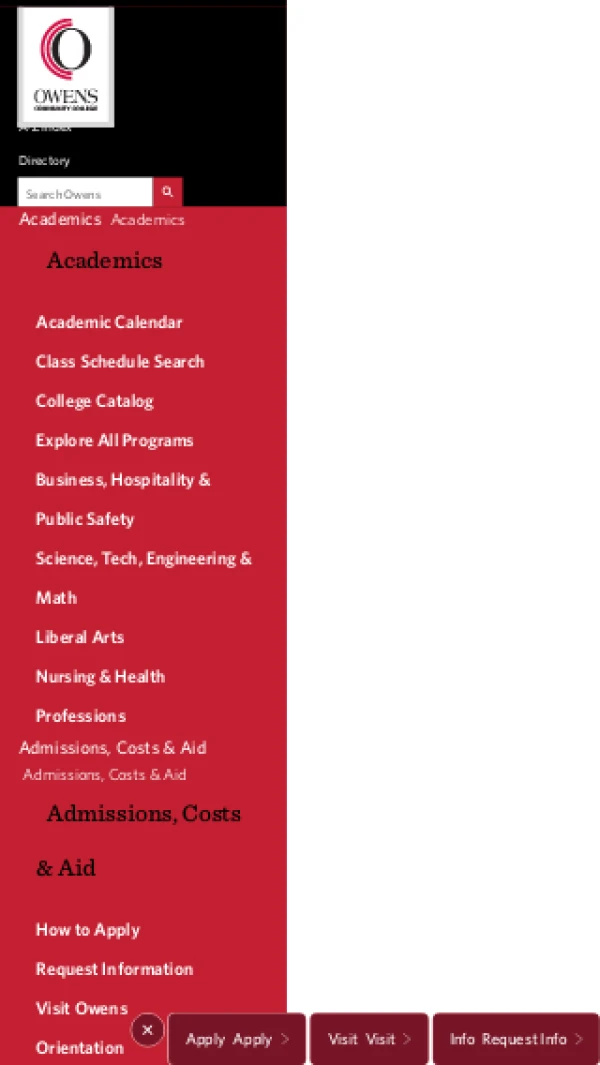
Task: Tap the Search Owens input field
Action: pyautogui.click(x=85, y=192)
